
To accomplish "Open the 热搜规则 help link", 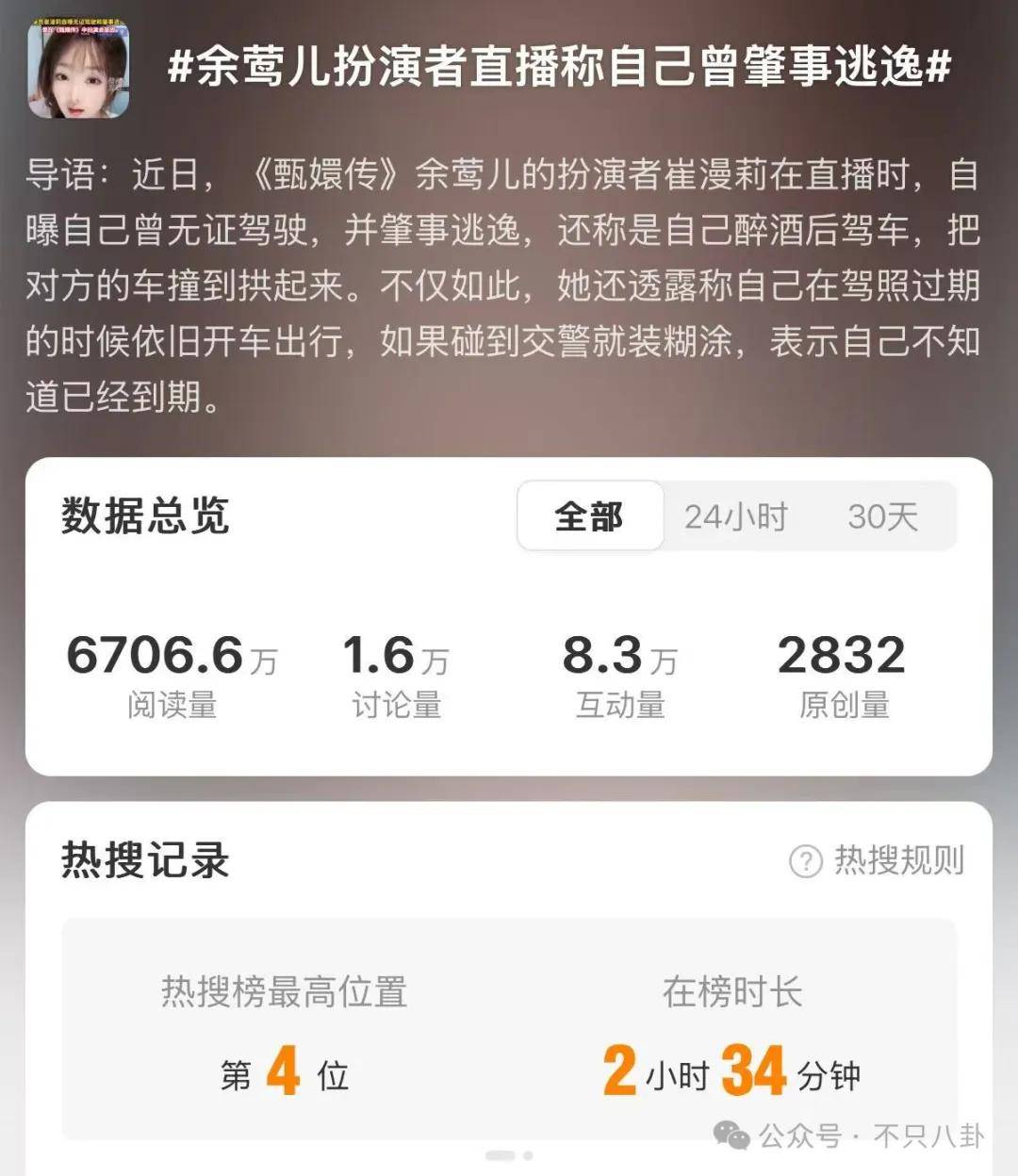I will (x=878, y=860).
